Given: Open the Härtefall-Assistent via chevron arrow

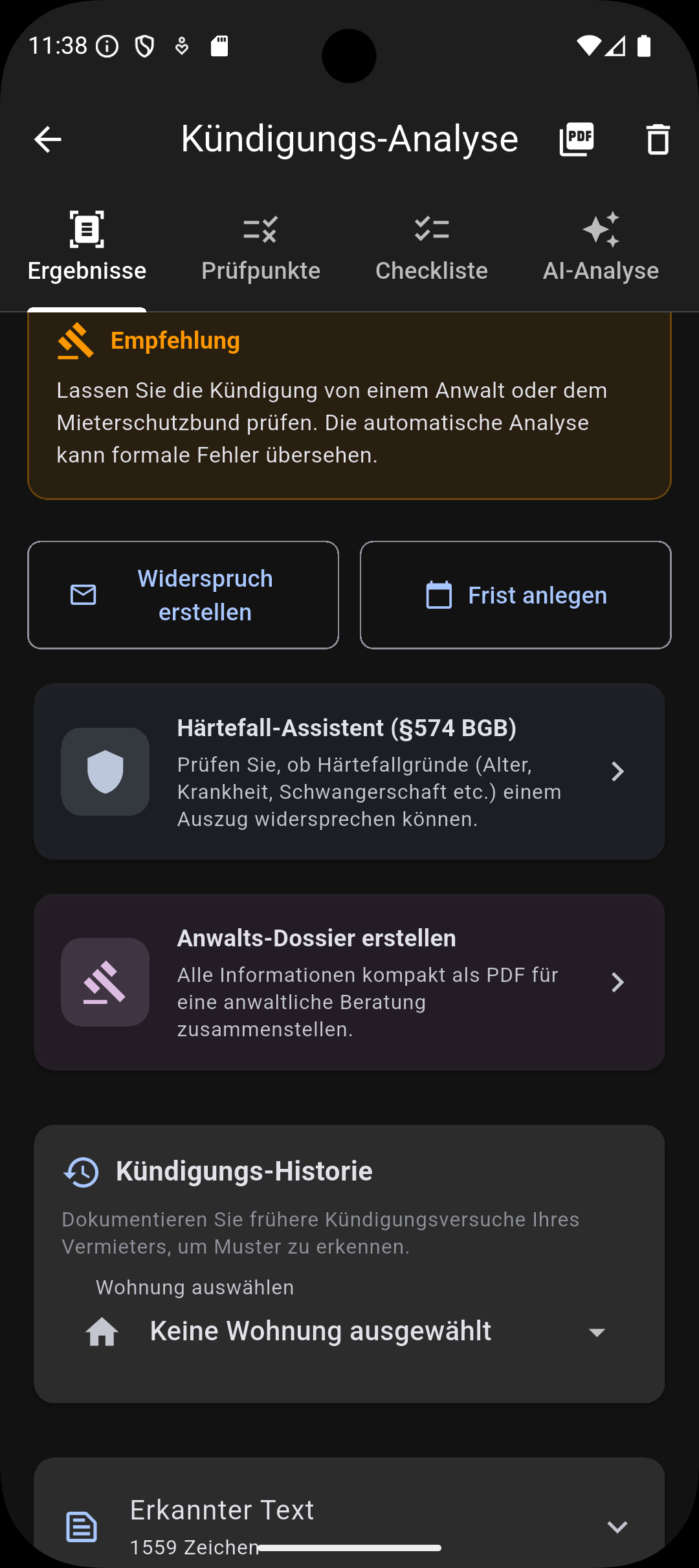Looking at the screenshot, I should [617, 771].
